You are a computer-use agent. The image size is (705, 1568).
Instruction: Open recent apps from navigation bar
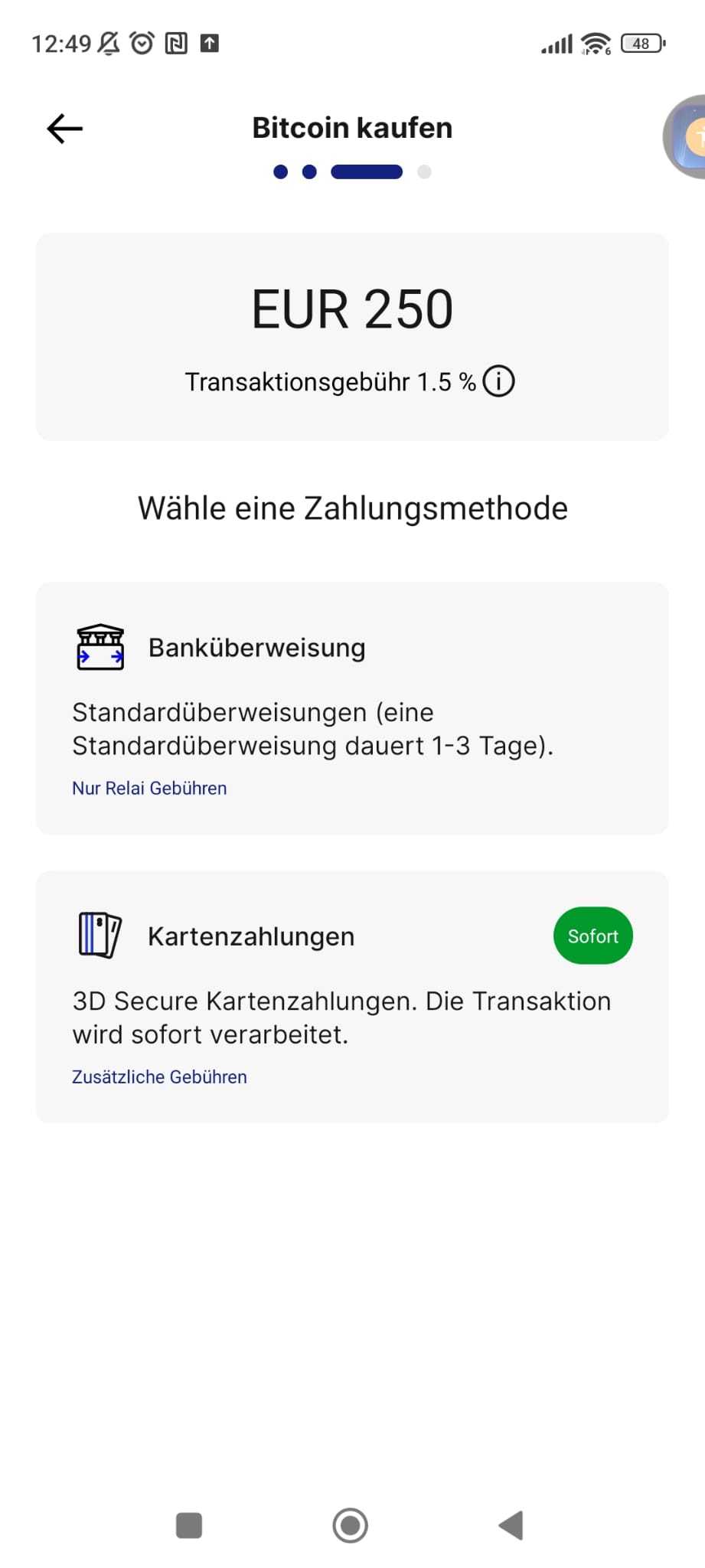coord(189,1525)
